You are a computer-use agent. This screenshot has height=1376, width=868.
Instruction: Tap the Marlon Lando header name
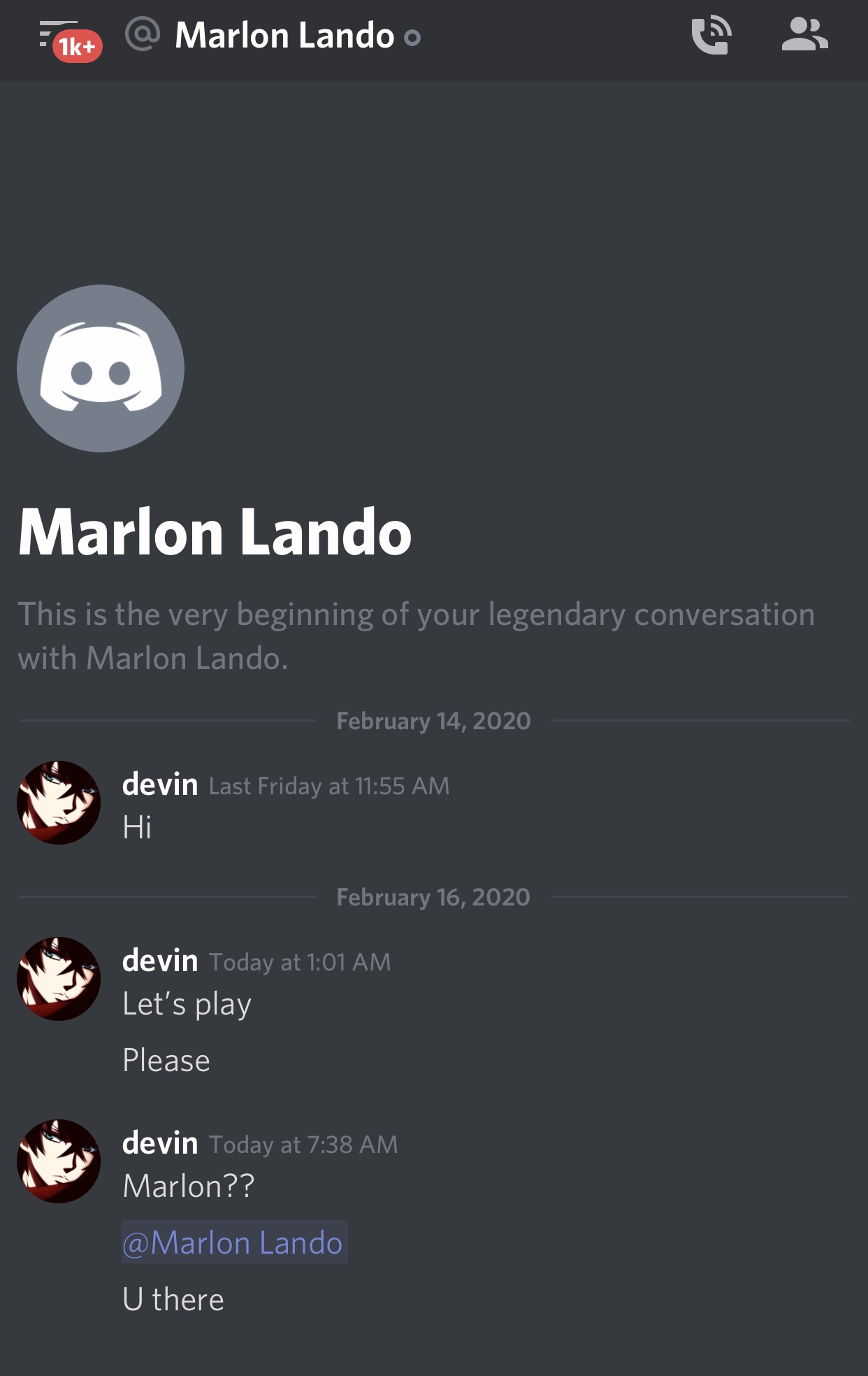284,36
